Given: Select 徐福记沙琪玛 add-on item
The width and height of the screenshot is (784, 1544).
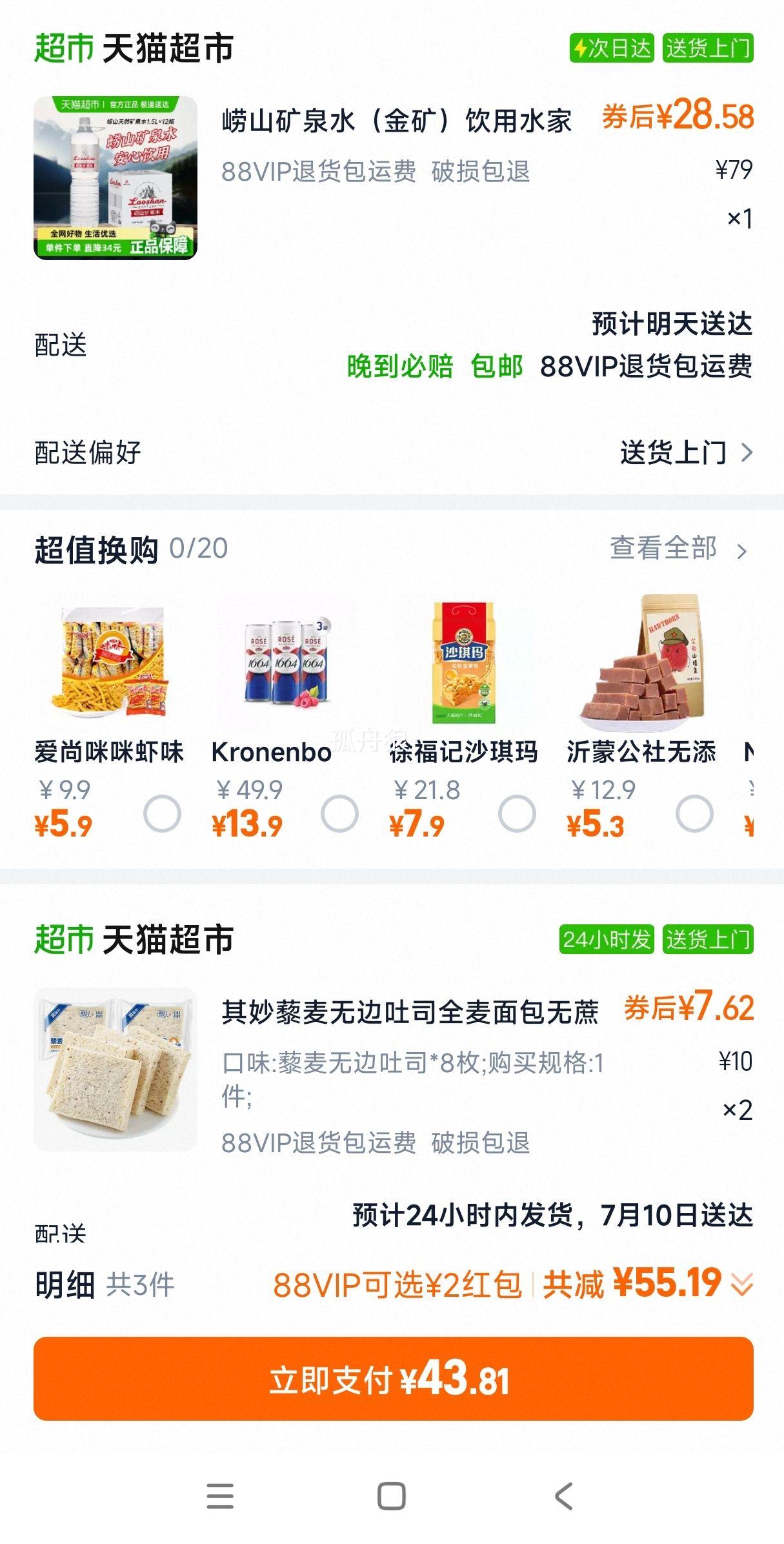Looking at the screenshot, I should tap(517, 813).
